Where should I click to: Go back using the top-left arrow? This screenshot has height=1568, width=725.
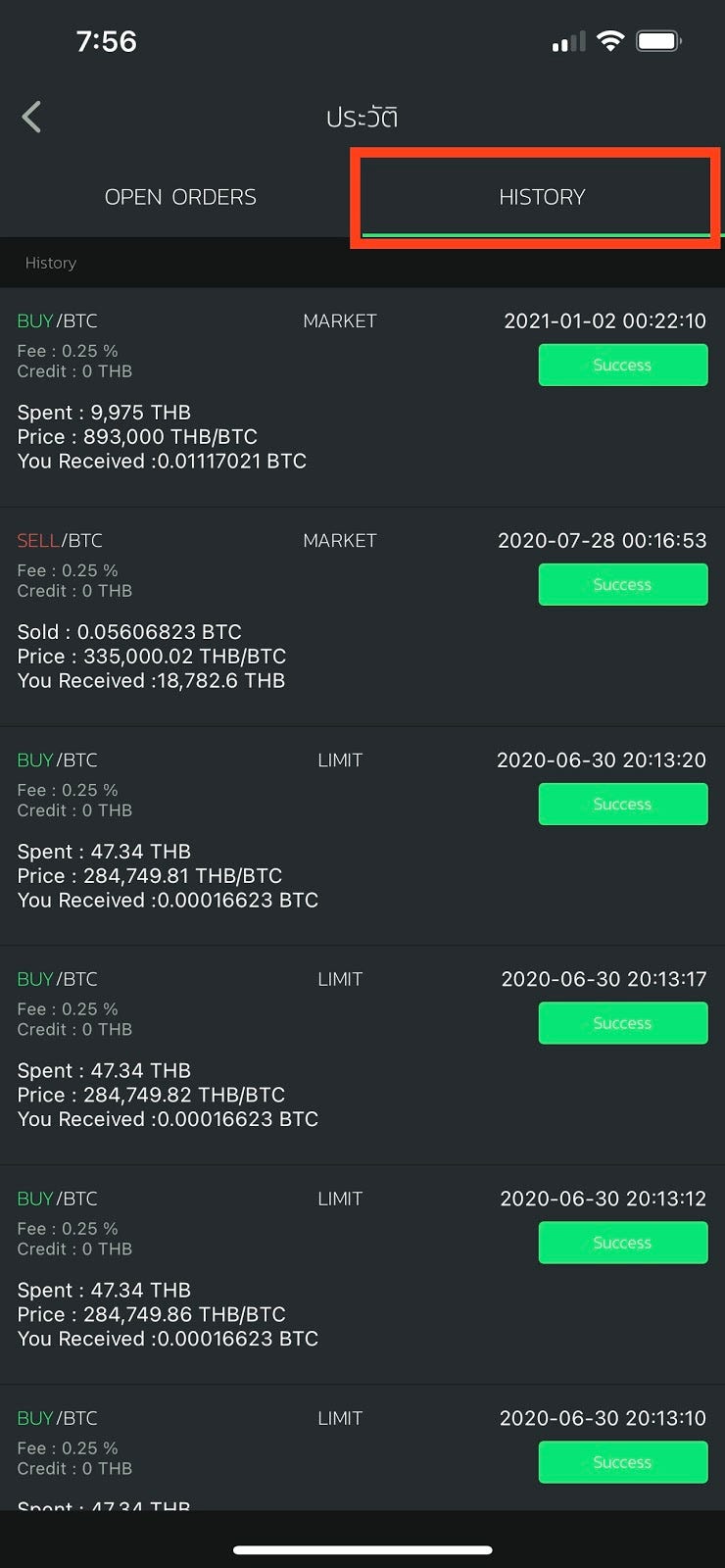point(32,118)
